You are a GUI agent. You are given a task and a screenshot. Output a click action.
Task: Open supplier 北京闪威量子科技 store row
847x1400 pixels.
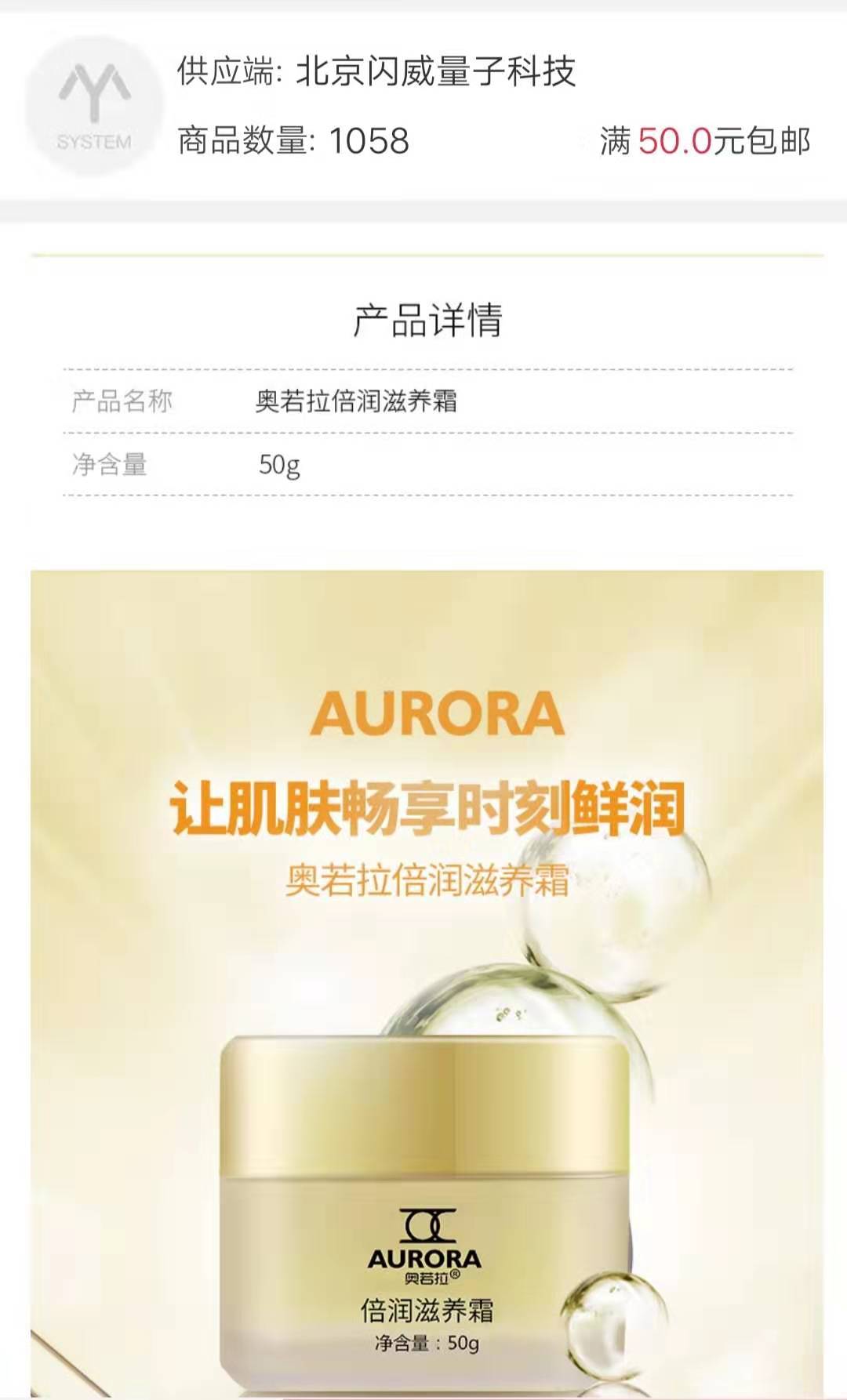pos(423,107)
